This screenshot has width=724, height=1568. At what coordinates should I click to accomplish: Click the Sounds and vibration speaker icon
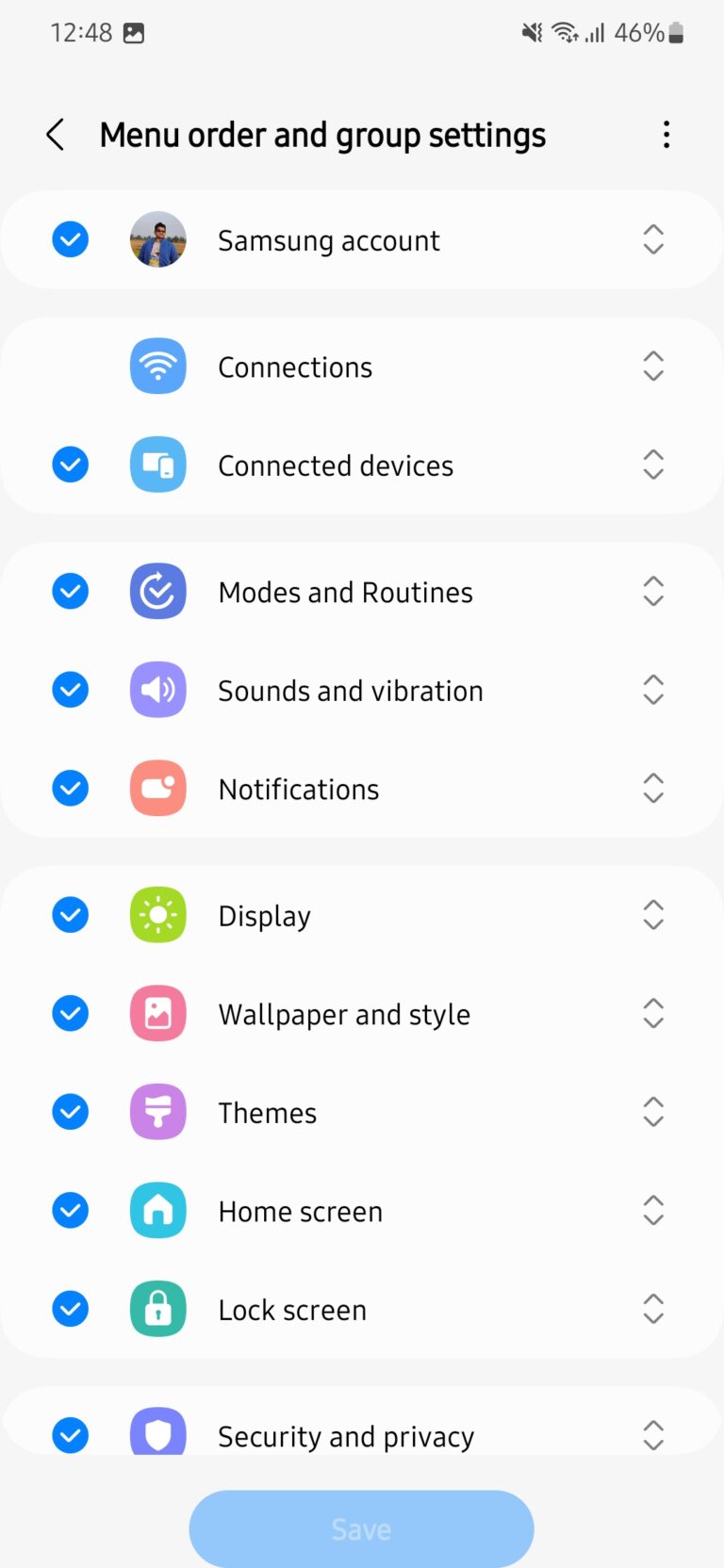[157, 690]
